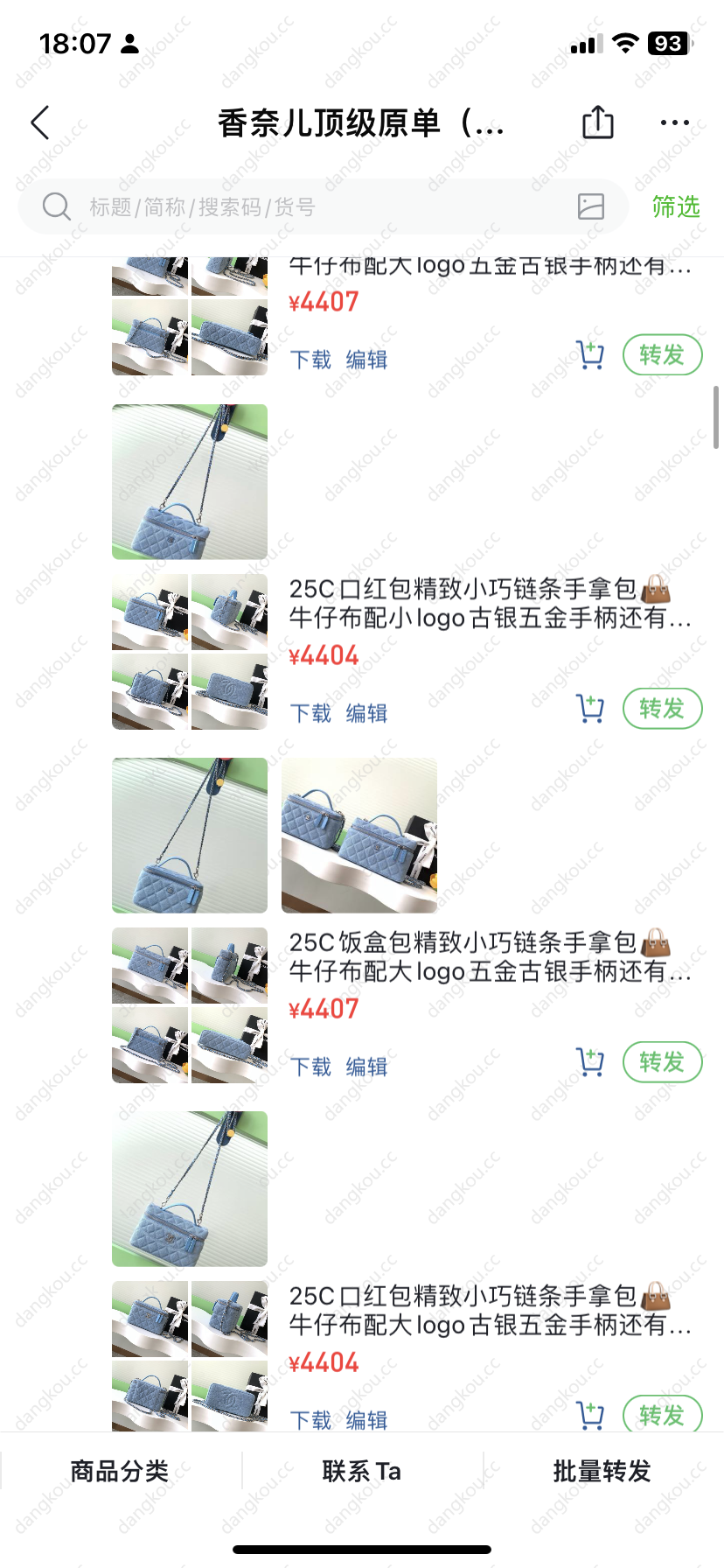Tap 编辑 under the 小logo 口红包 listing

point(366,714)
